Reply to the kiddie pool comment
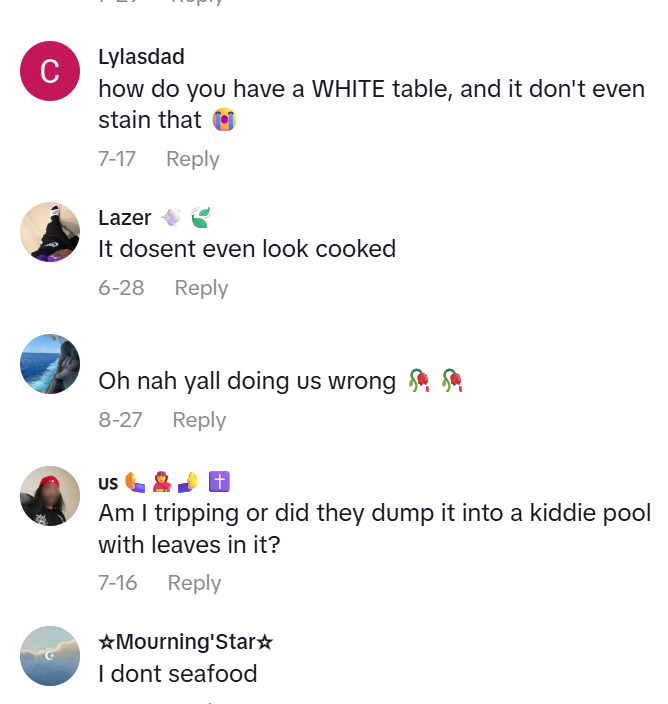This screenshot has height=704, width=668. pyautogui.click(x=194, y=583)
